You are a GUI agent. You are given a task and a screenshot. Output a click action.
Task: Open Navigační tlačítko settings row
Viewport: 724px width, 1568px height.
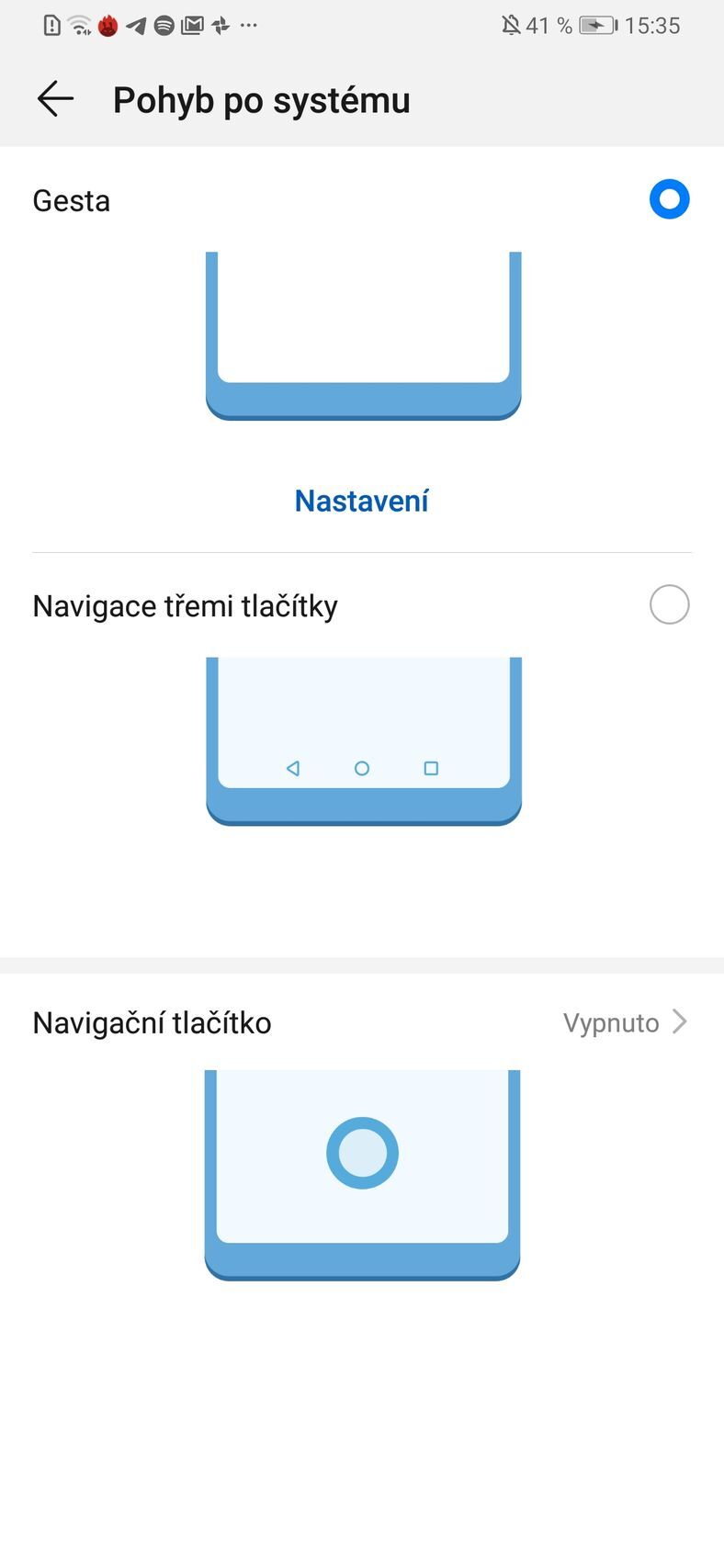point(362,1022)
